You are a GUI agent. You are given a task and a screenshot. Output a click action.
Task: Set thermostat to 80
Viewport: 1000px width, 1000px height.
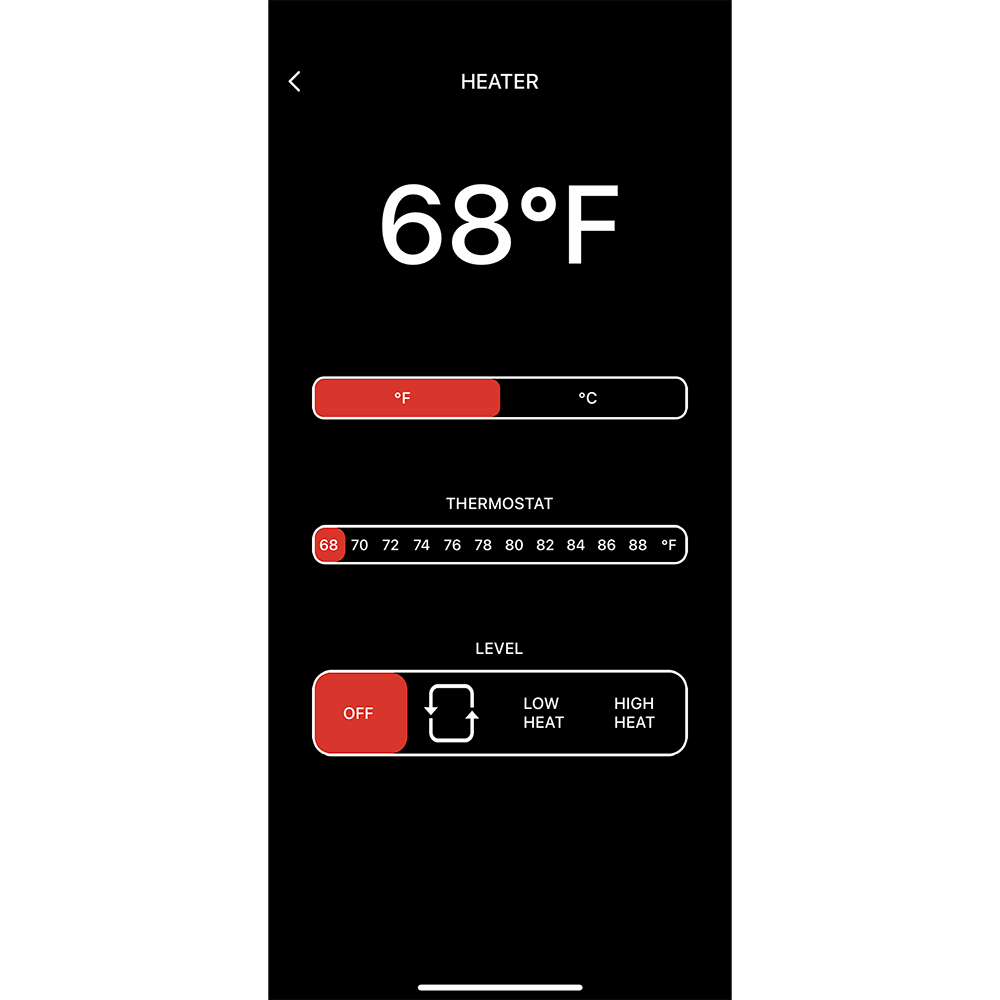click(x=514, y=545)
